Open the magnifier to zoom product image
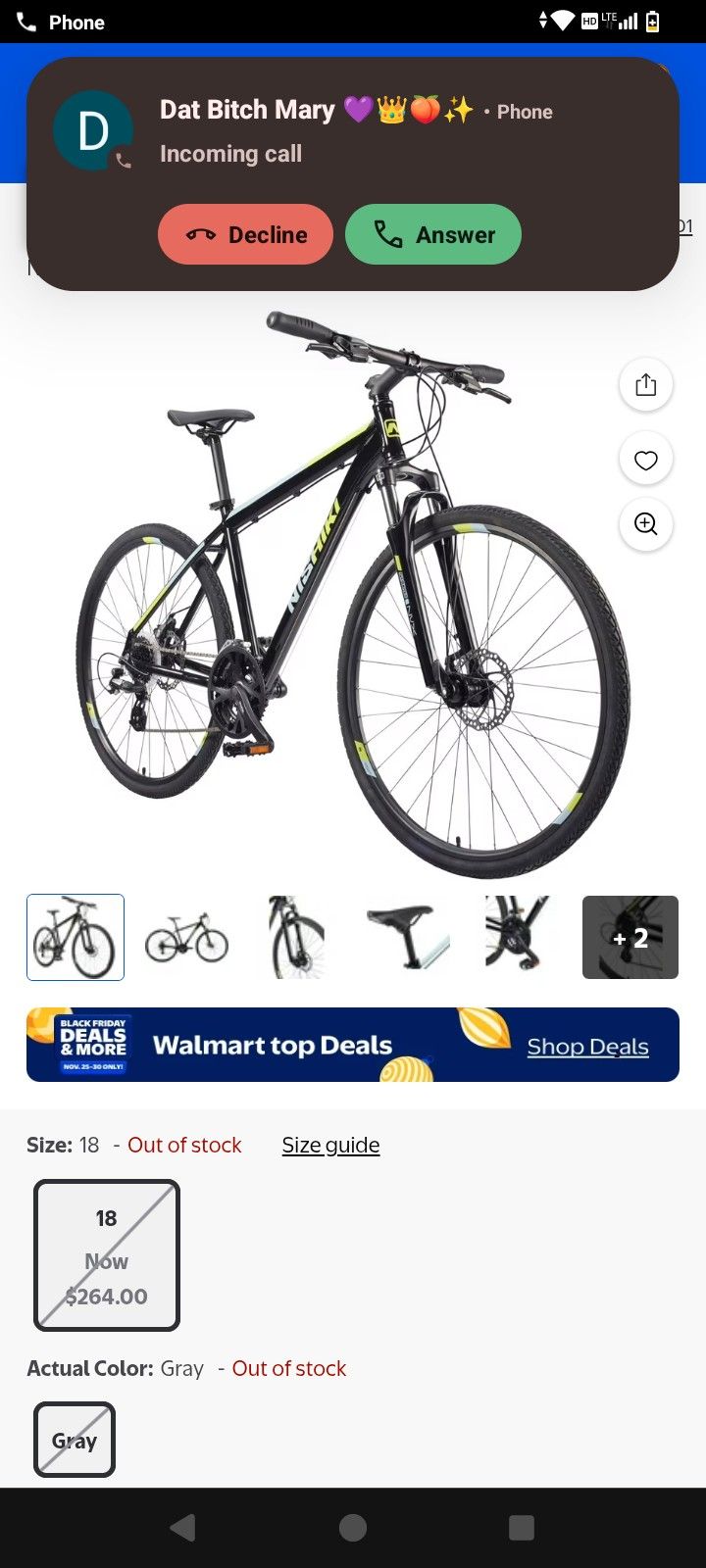This screenshot has height=1568, width=706. point(645,524)
